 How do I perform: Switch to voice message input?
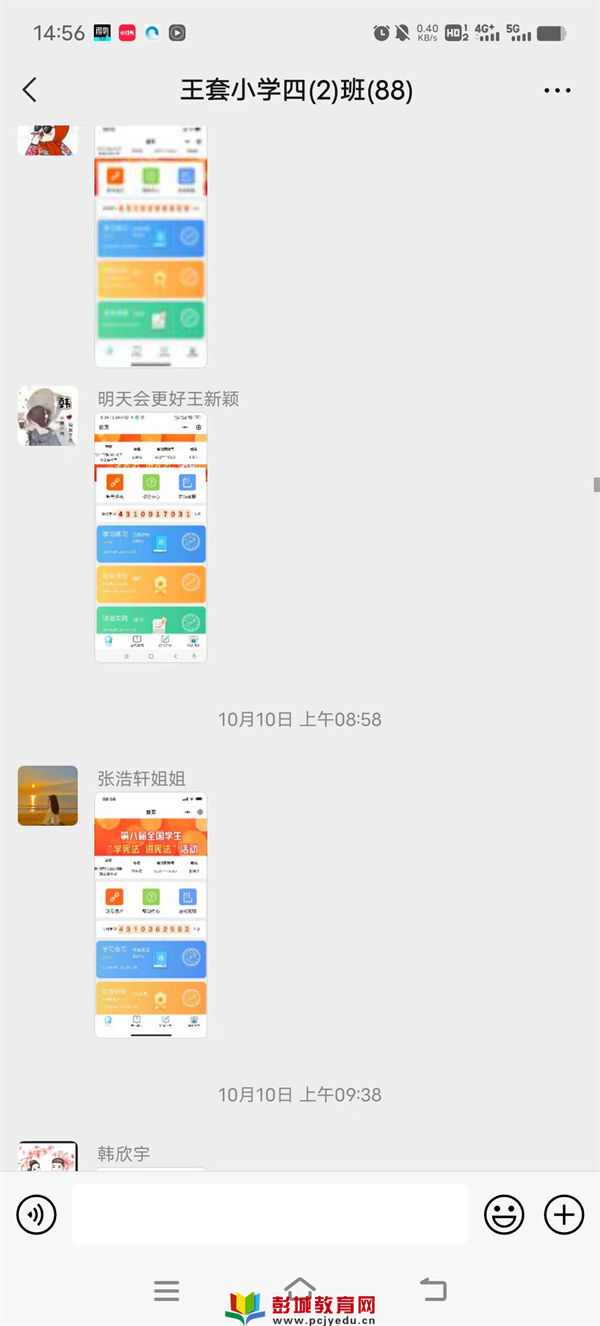(37, 1215)
